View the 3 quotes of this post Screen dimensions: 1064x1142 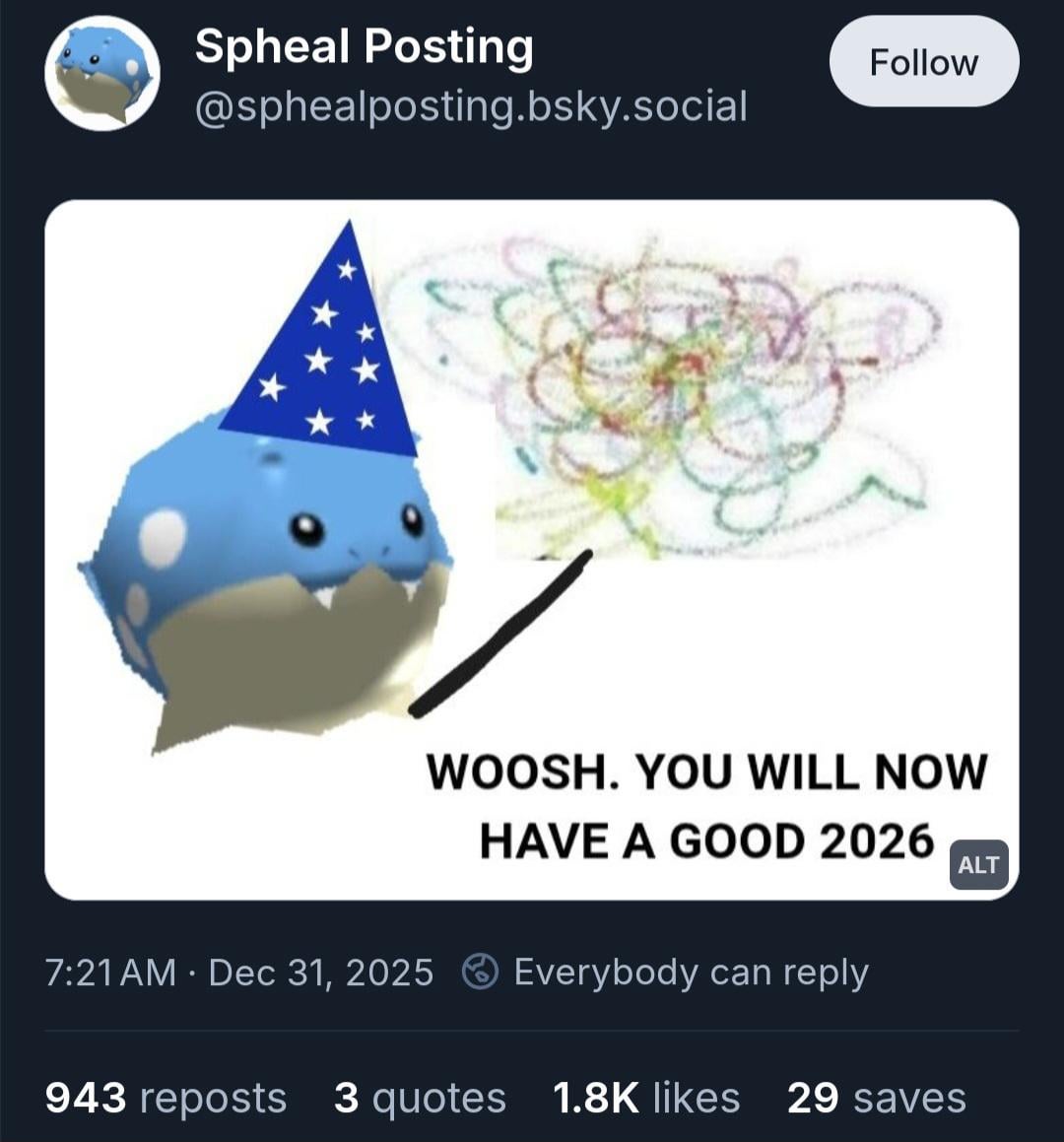point(420,1098)
